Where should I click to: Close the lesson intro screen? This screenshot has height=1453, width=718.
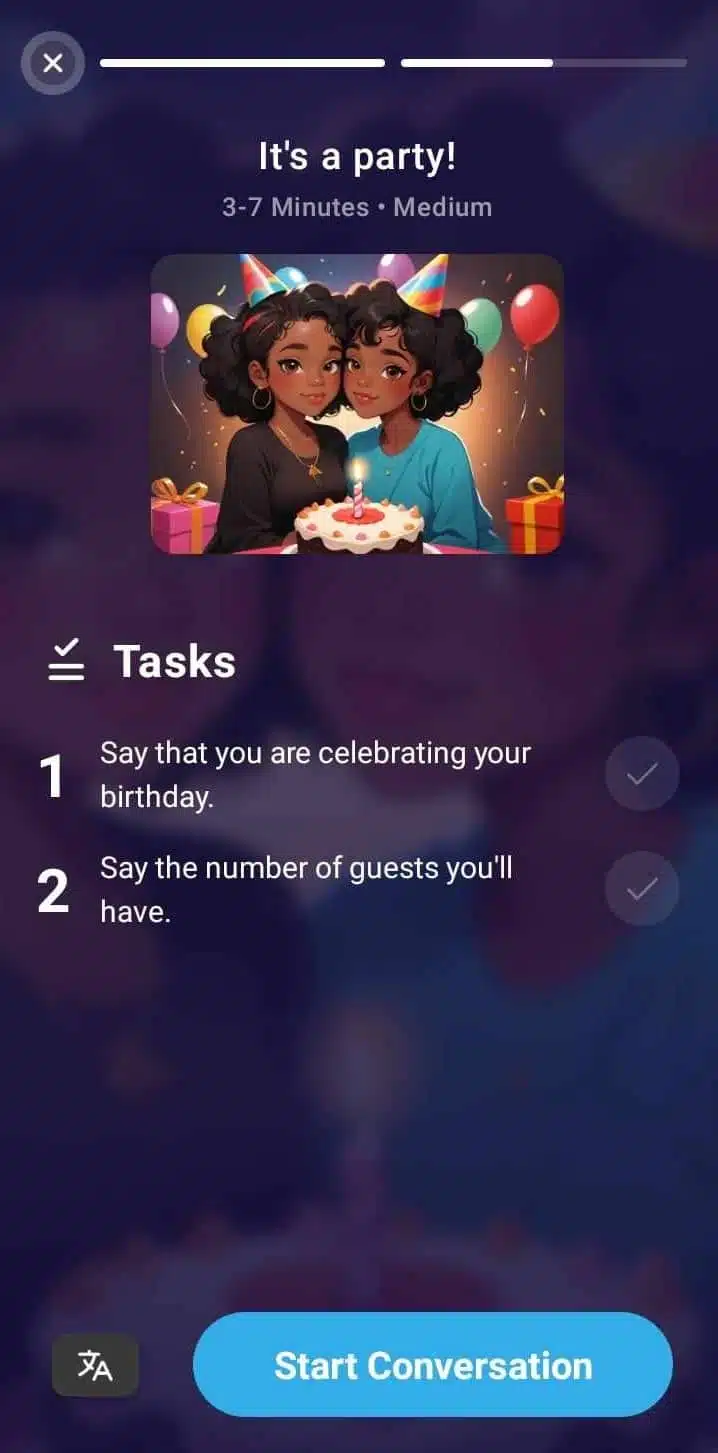[53, 64]
